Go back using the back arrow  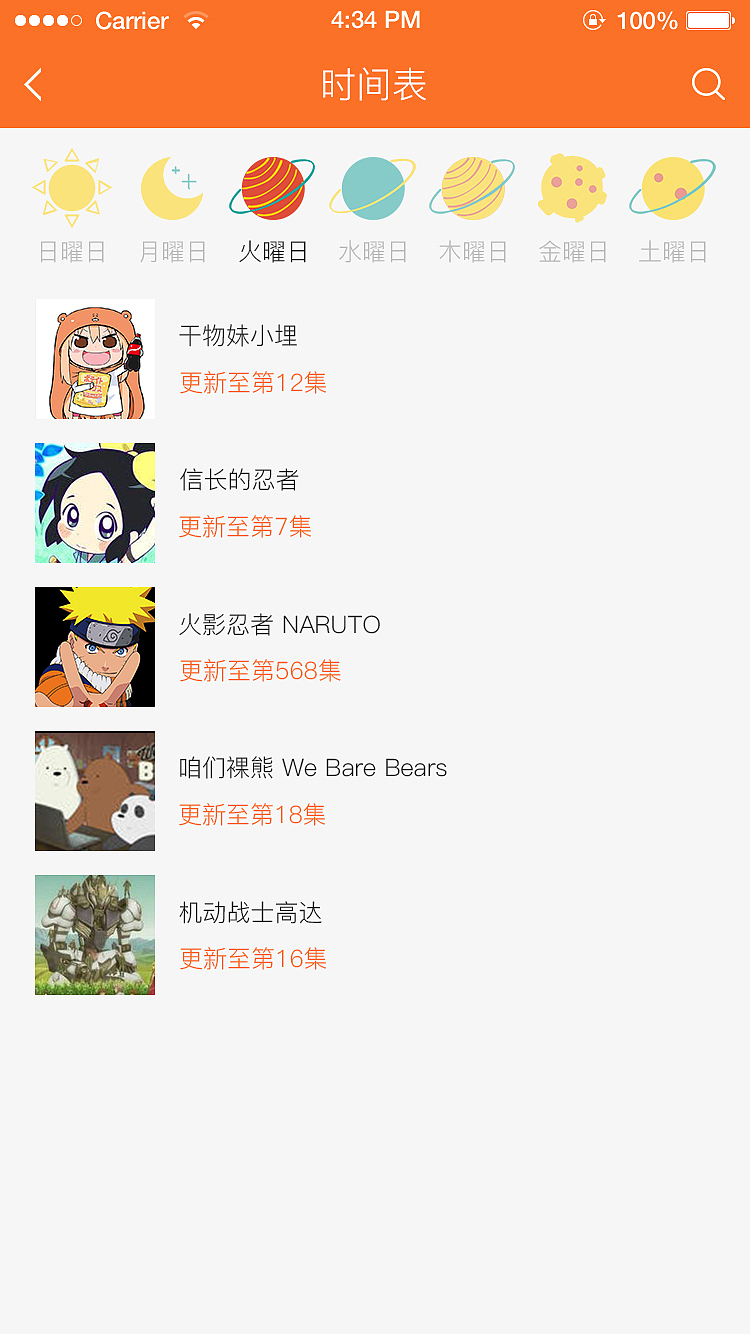coord(33,85)
